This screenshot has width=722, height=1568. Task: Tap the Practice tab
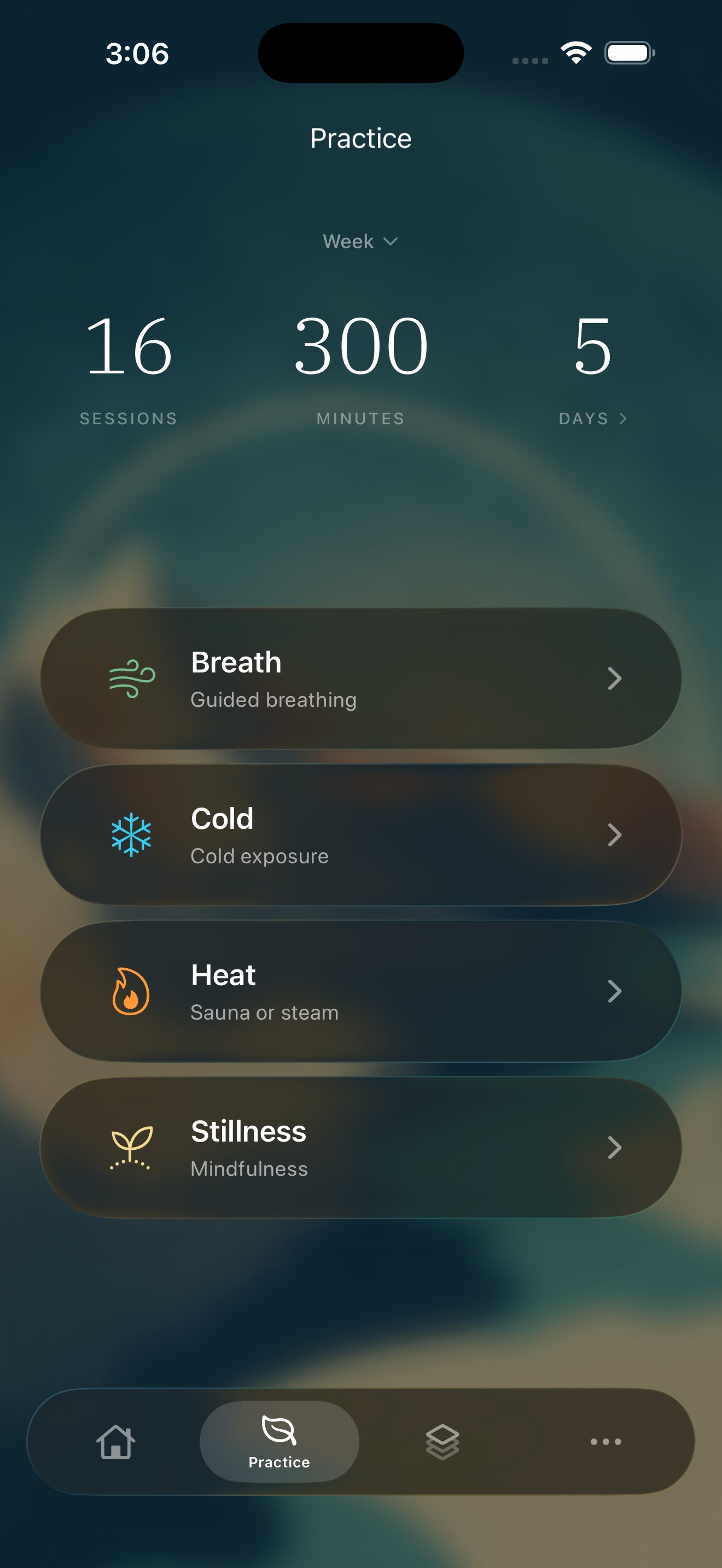(x=279, y=1441)
